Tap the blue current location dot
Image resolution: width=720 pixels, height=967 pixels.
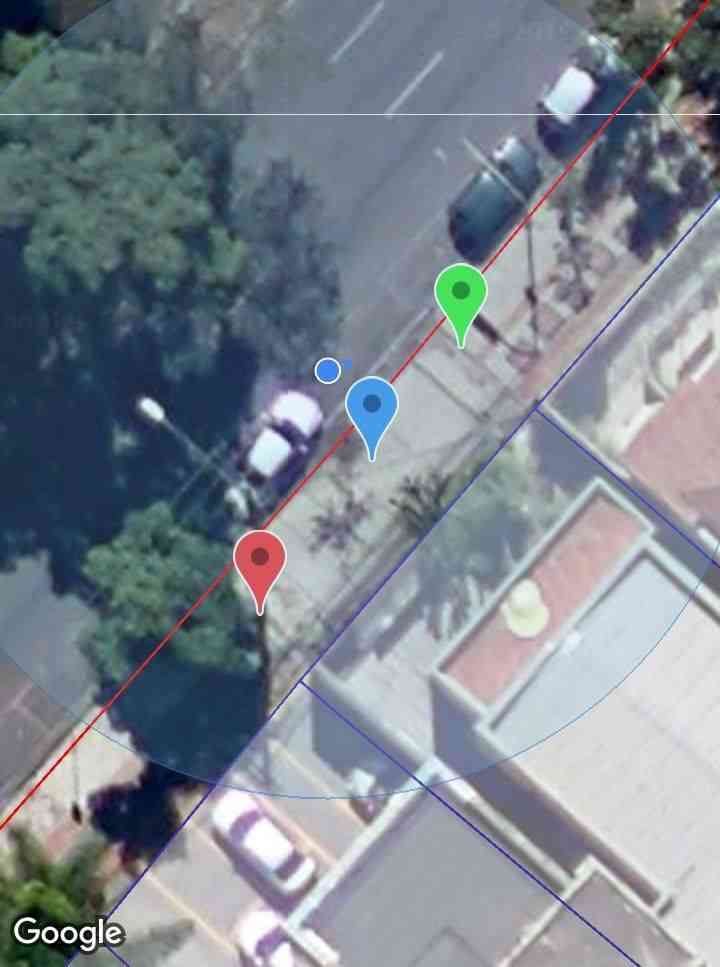(x=327, y=371)
